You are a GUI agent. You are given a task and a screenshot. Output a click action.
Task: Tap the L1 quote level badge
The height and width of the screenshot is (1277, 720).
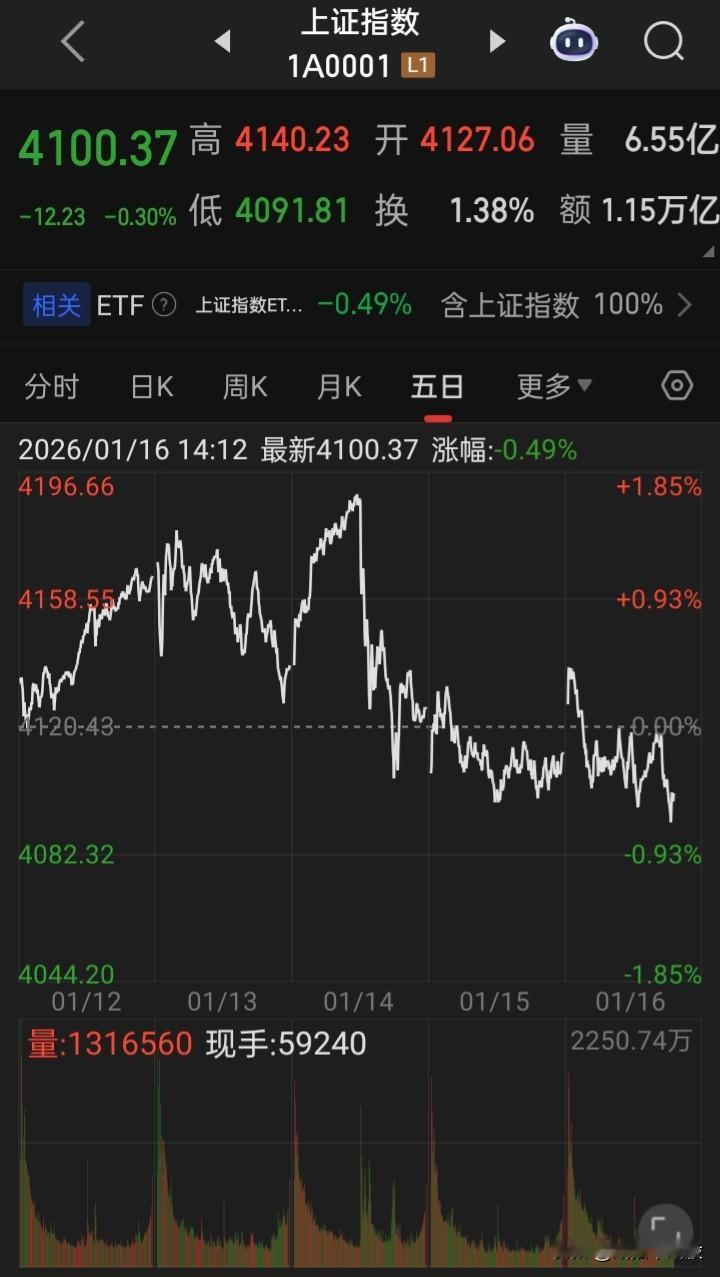[417, 64]
